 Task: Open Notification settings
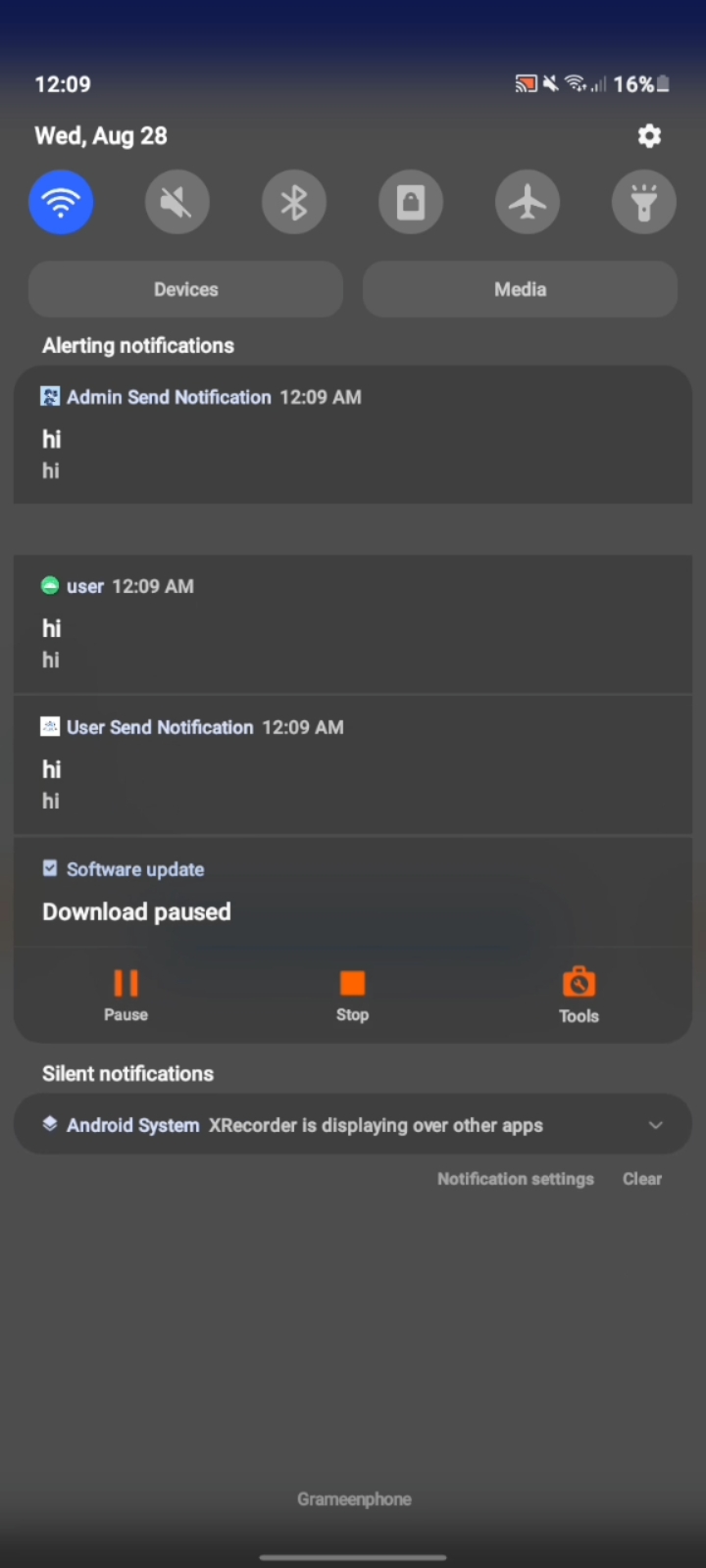(x=516, y=1179)
